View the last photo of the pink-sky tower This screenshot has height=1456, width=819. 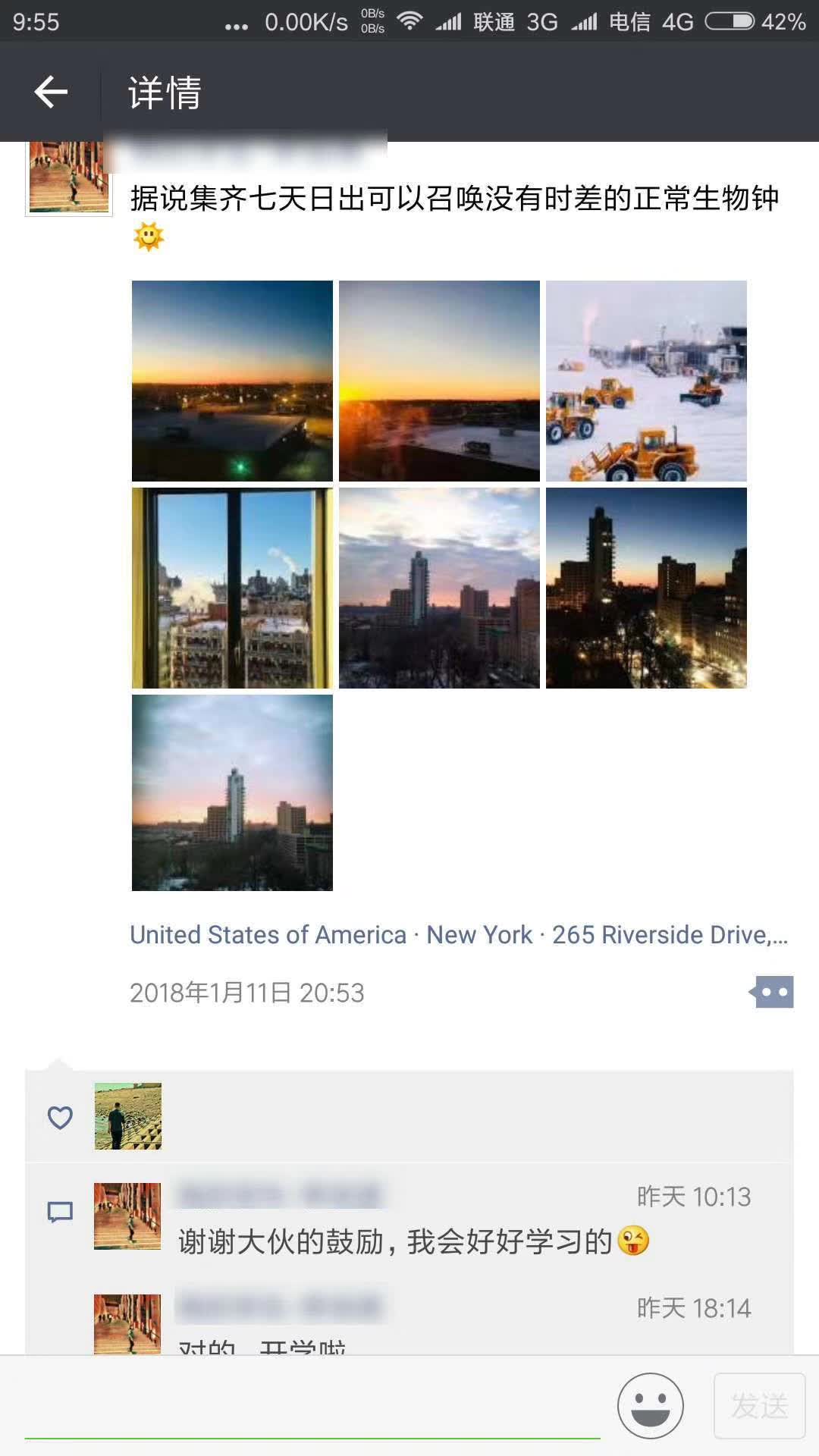coord(232,792)
